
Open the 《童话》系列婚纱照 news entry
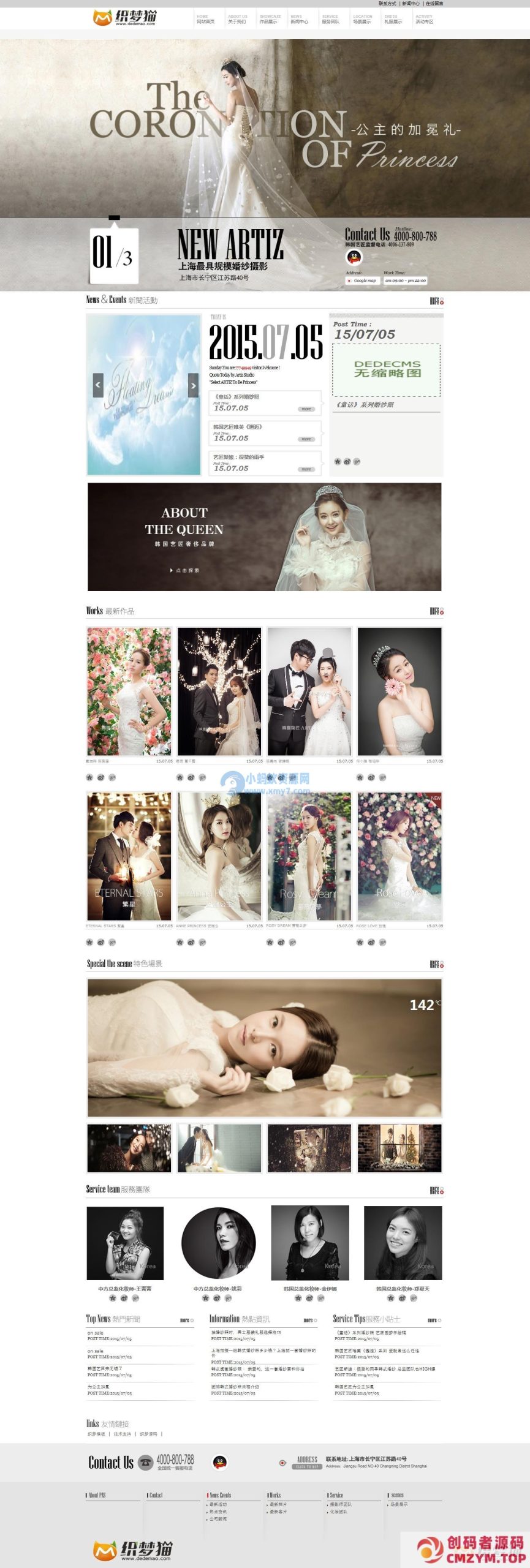tap(237, 397)
